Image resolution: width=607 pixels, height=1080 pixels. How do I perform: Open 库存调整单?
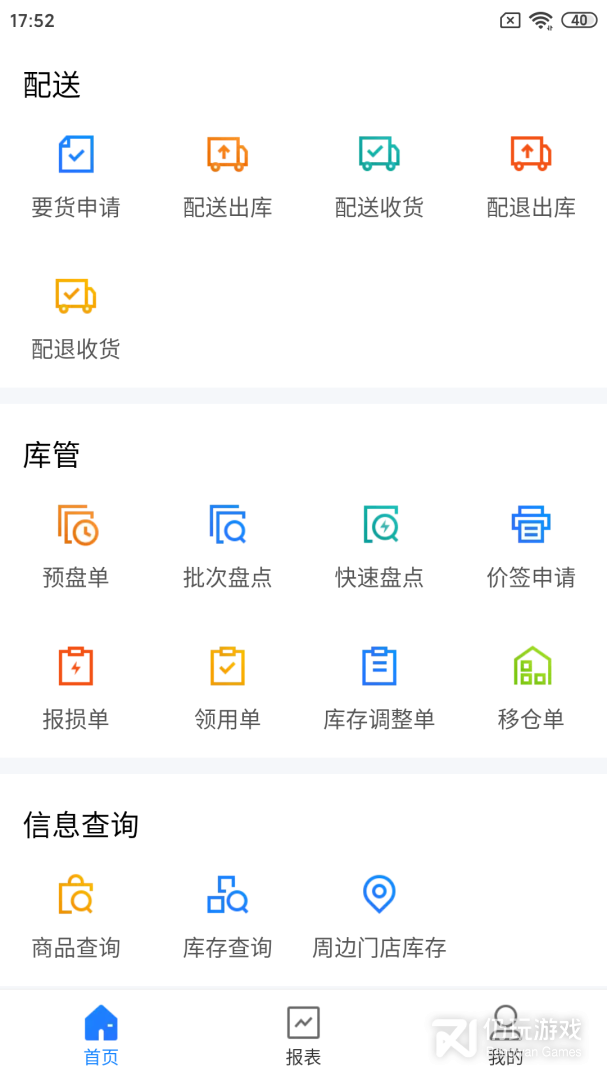click(x=379, y=687)
